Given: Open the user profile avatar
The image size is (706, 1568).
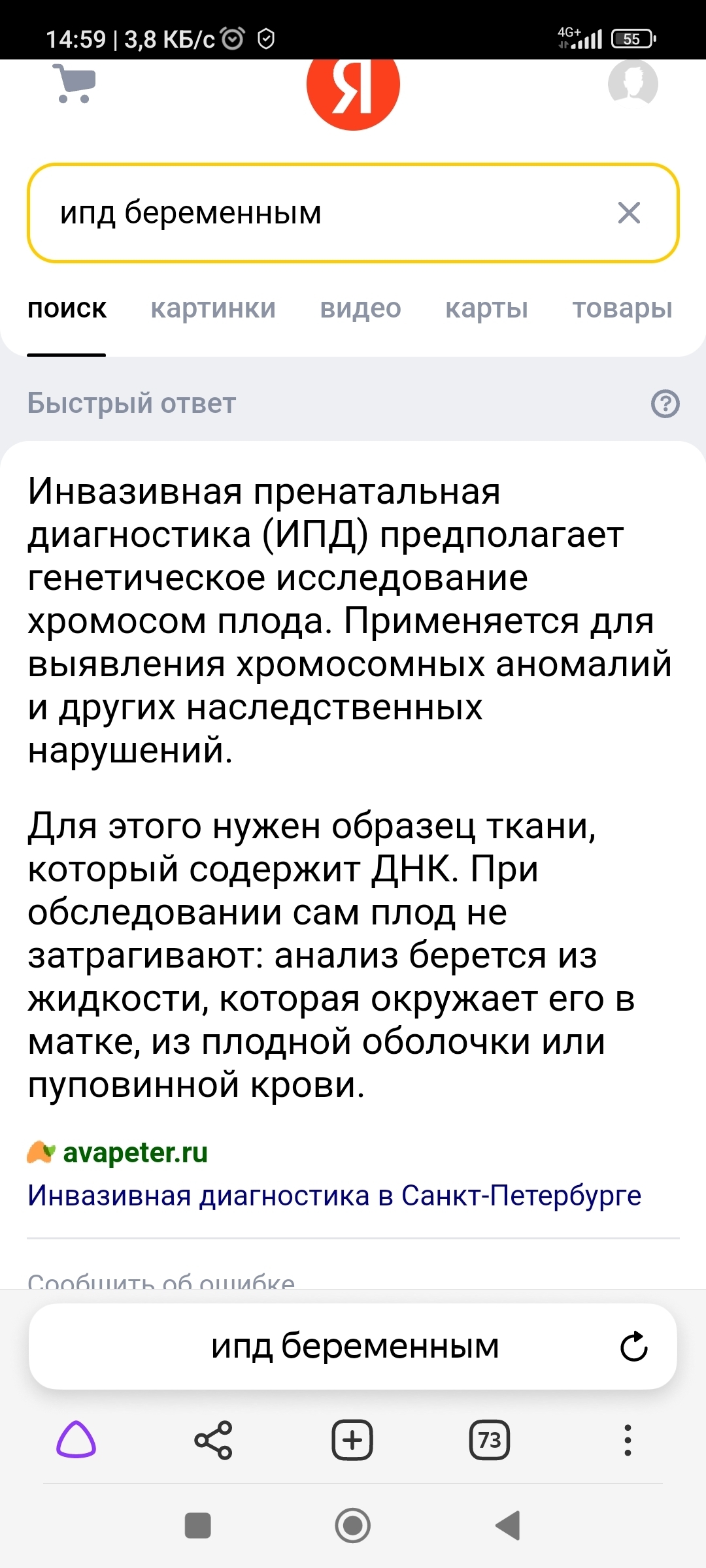Looking at the screenshot, I should tap(632, 83).
